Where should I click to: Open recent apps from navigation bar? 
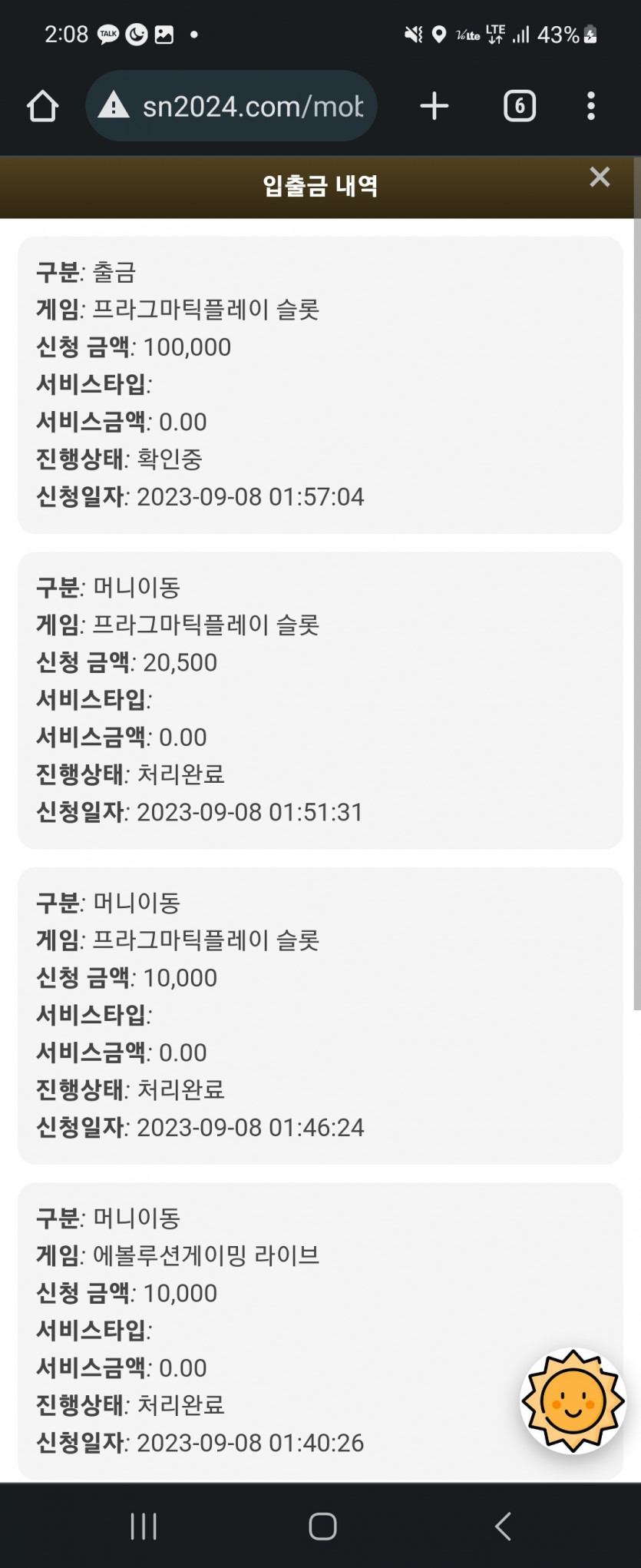(x=144, y=1526)
